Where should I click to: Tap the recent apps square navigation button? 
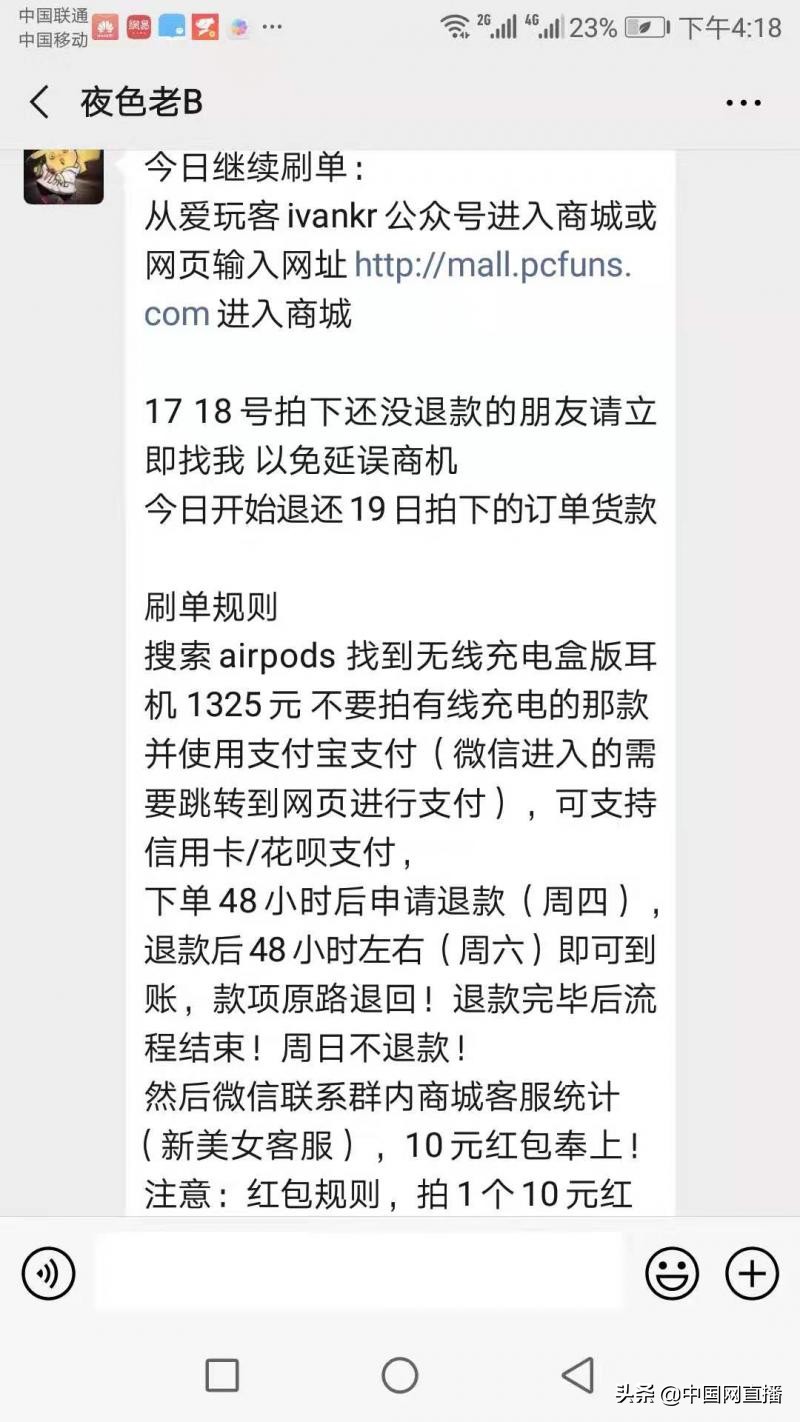[222, 1375]
